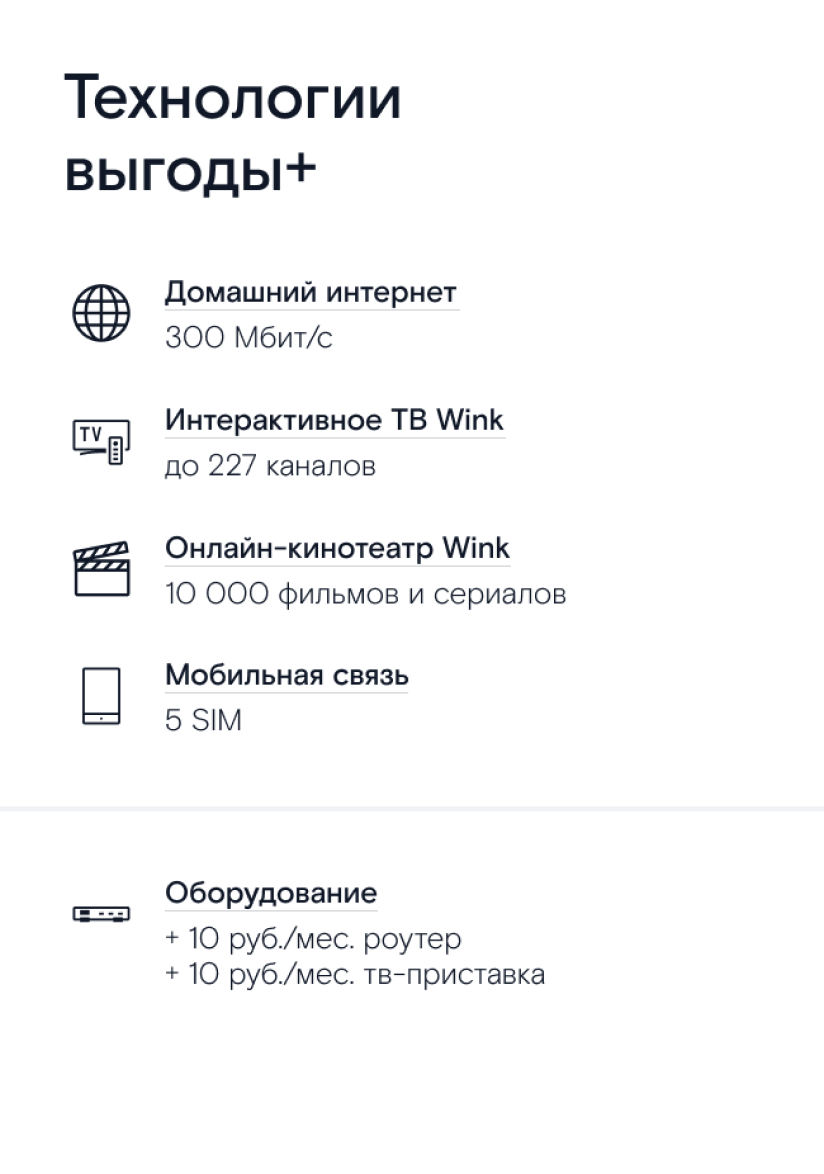Screen dimensions: 824x1174
Task: Open the Мобильная связь link
Action: (x=286, y=676)
